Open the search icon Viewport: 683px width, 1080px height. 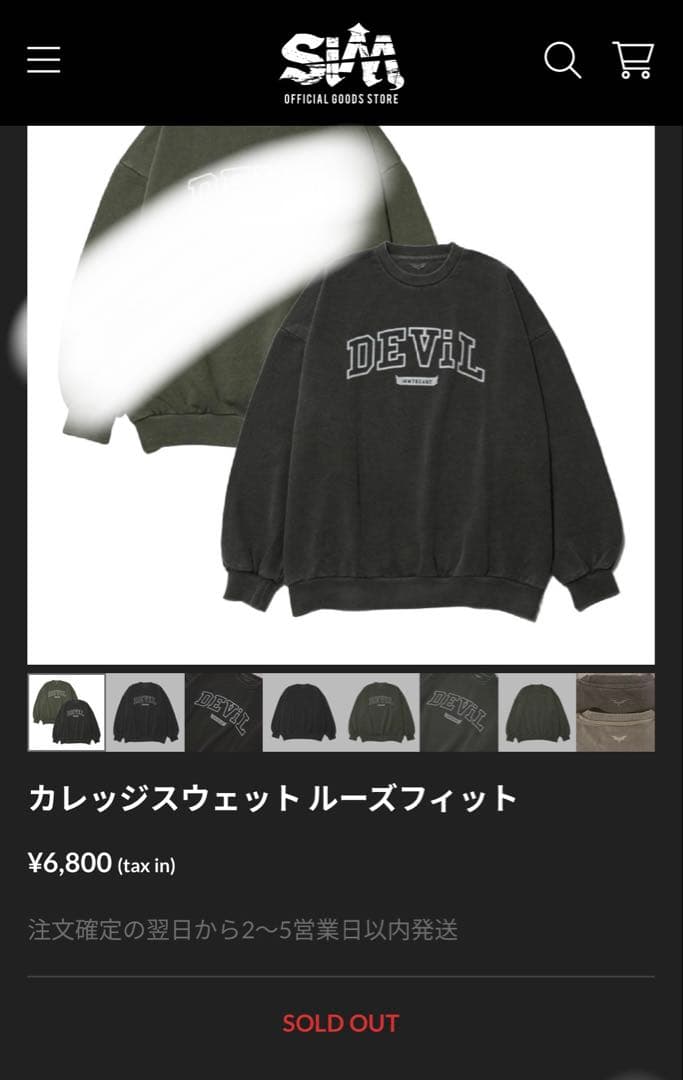(x=562, y=61)
